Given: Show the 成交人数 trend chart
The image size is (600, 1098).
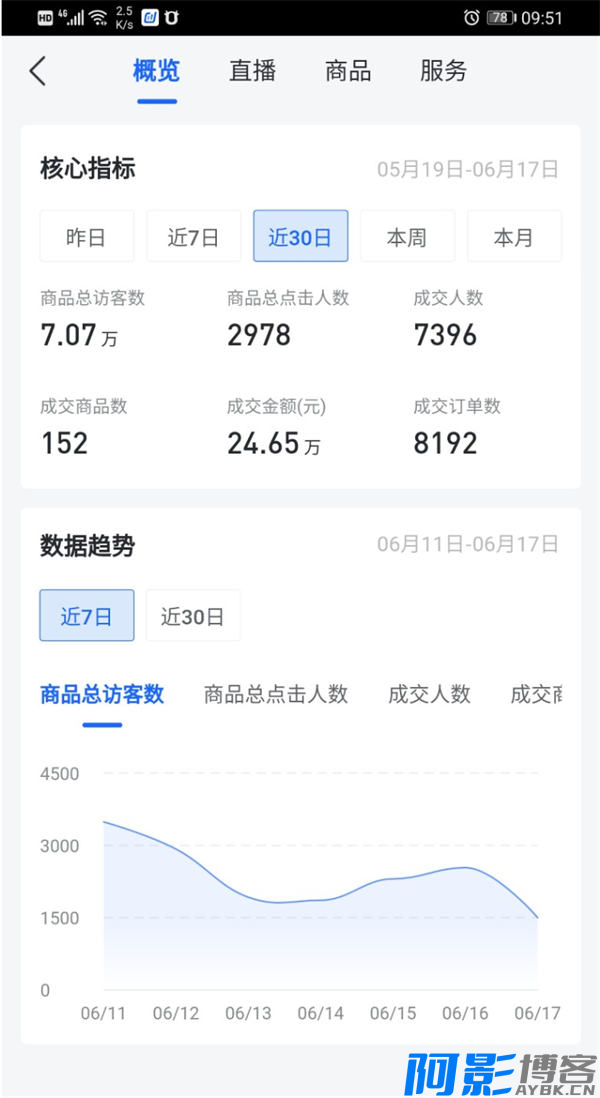Looking at the screenshot, I should tap(429, 694).
